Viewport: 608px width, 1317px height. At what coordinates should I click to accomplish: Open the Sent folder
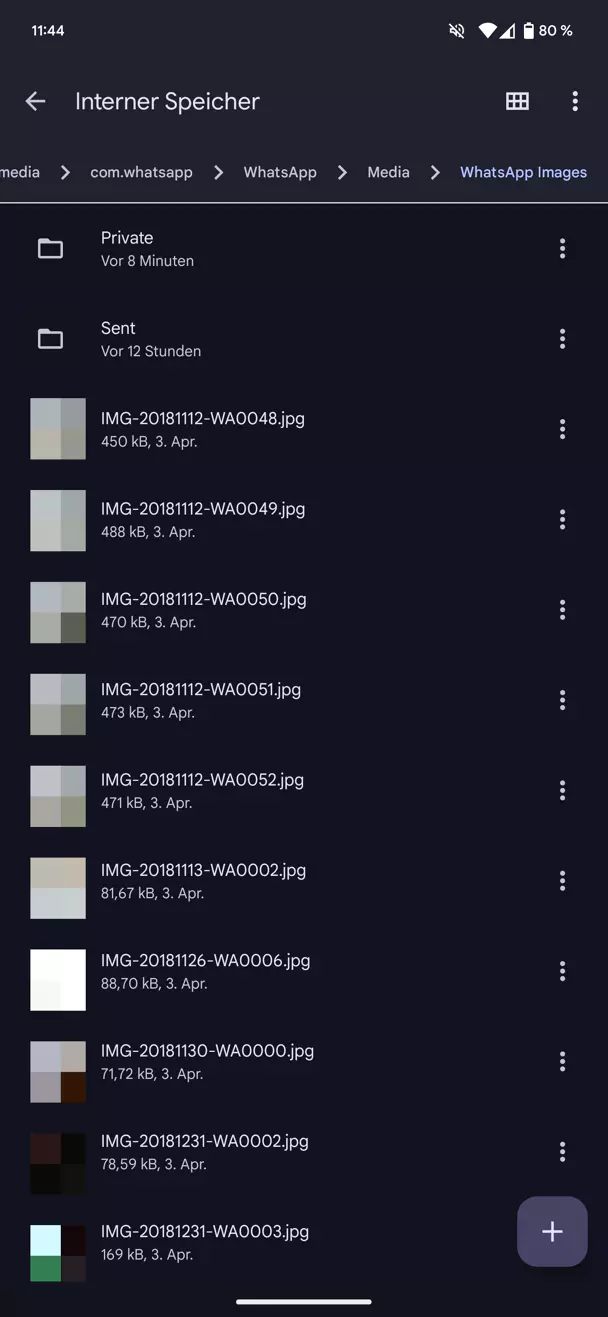coord(118,338)
